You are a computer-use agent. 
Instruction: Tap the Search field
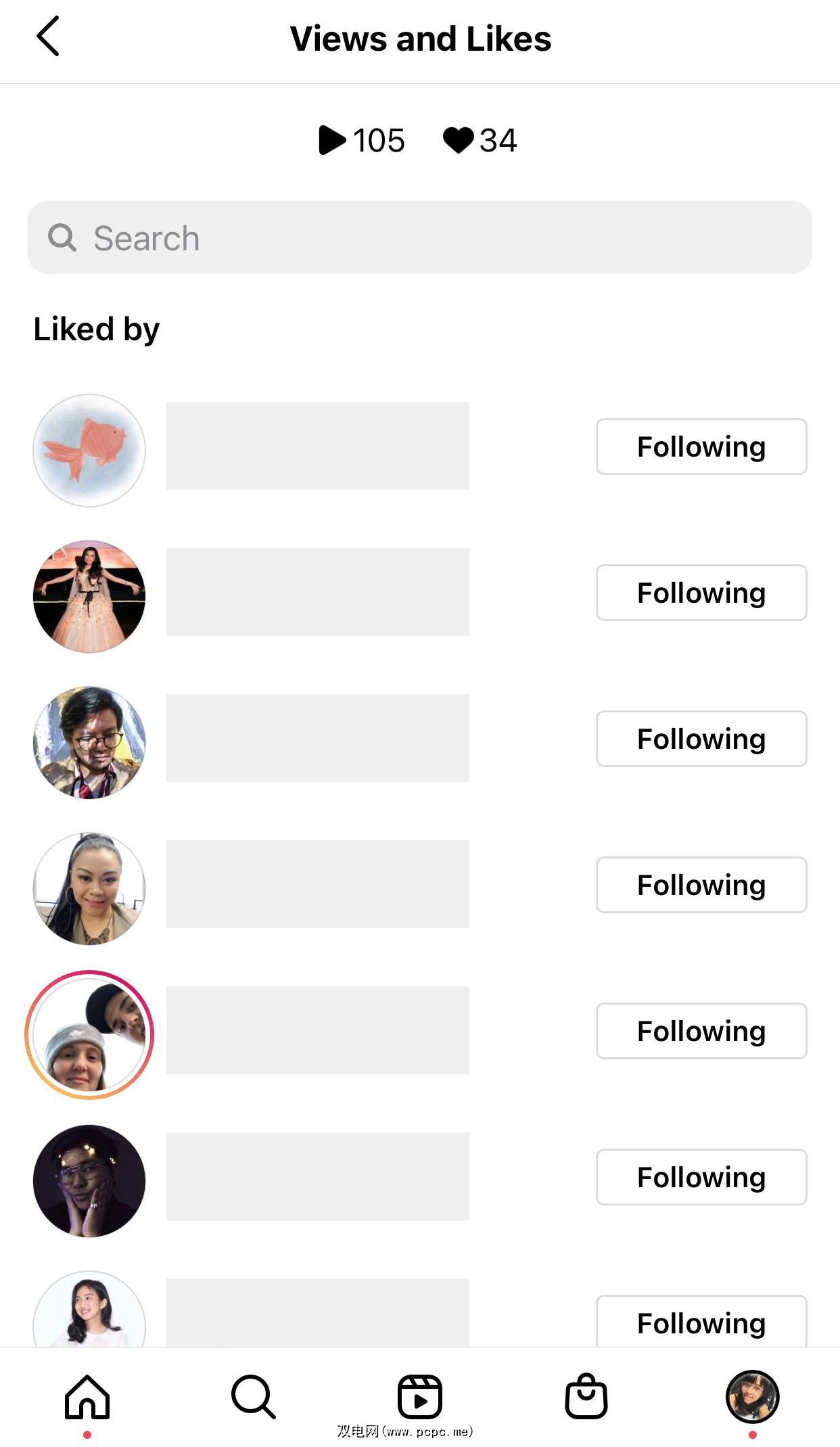pos(419,237)
